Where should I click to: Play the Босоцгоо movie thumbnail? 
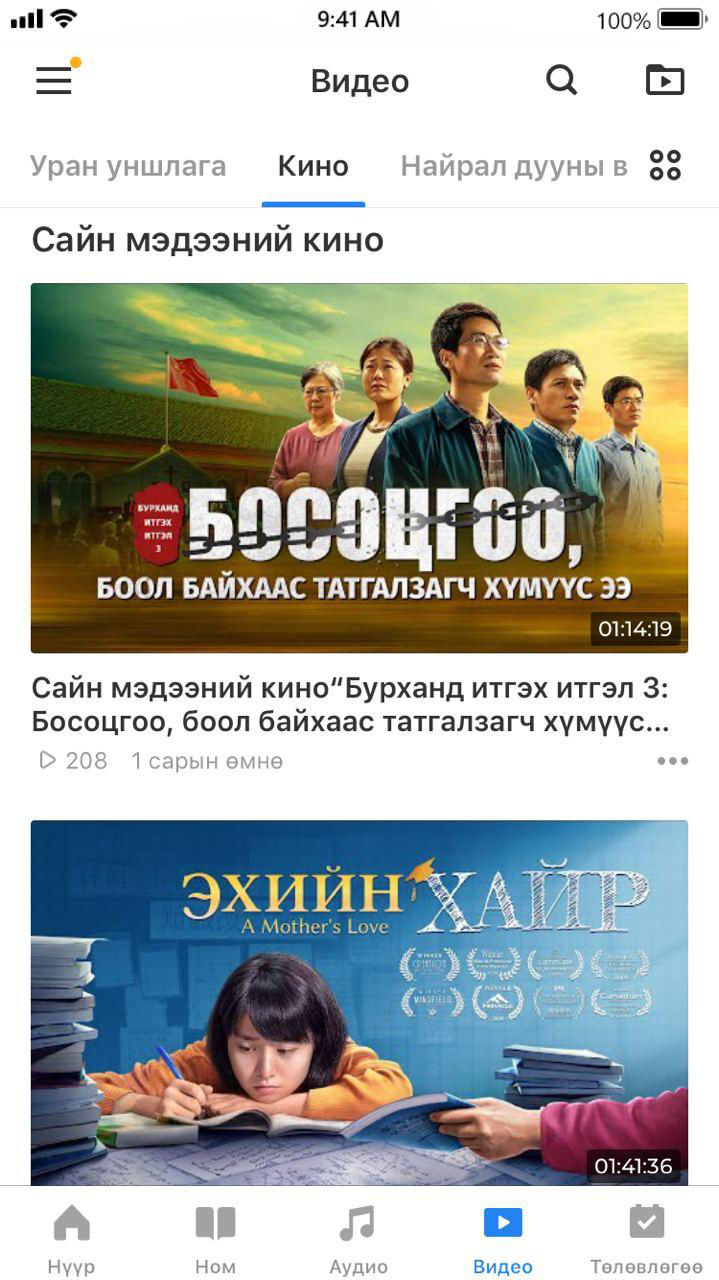point(359,468)
